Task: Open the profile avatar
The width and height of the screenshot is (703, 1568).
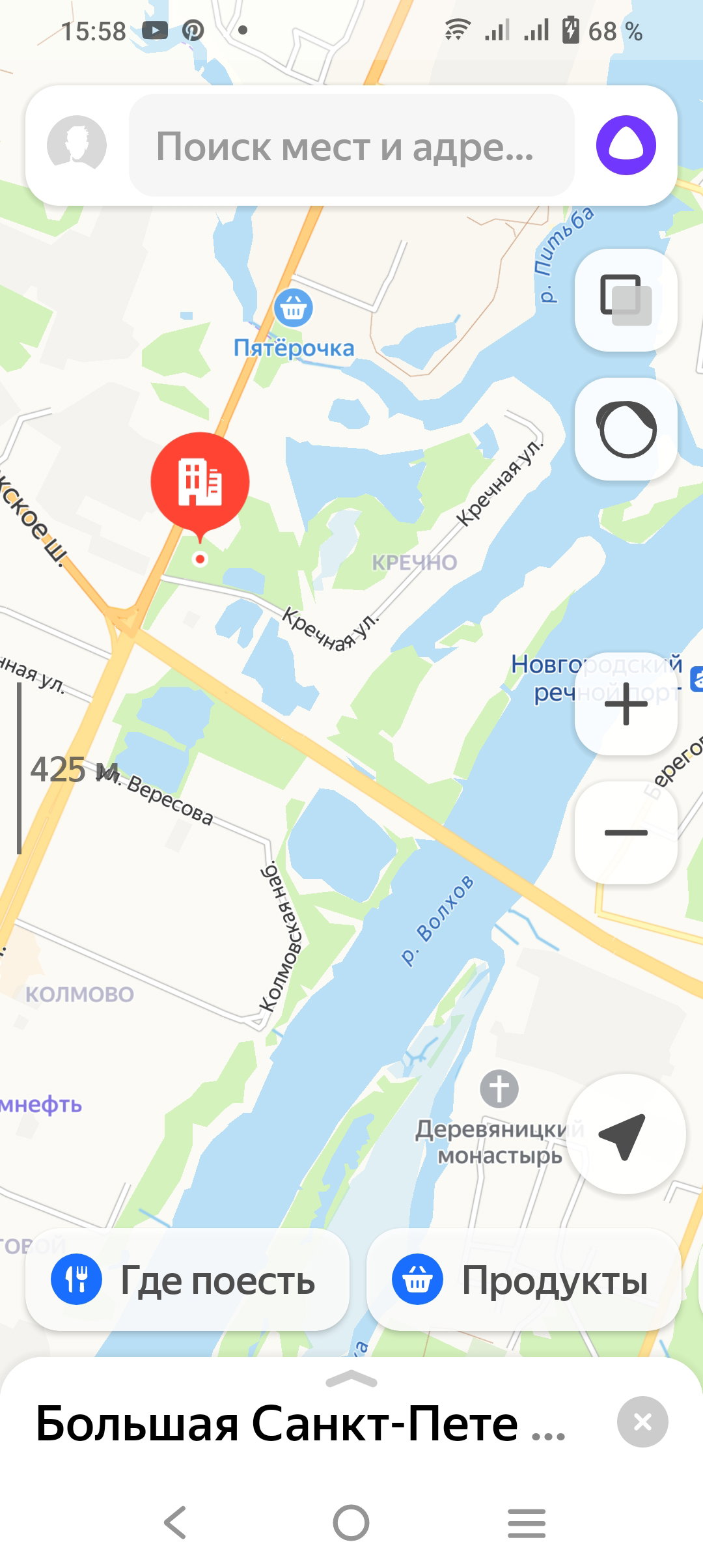Action: 77,145
